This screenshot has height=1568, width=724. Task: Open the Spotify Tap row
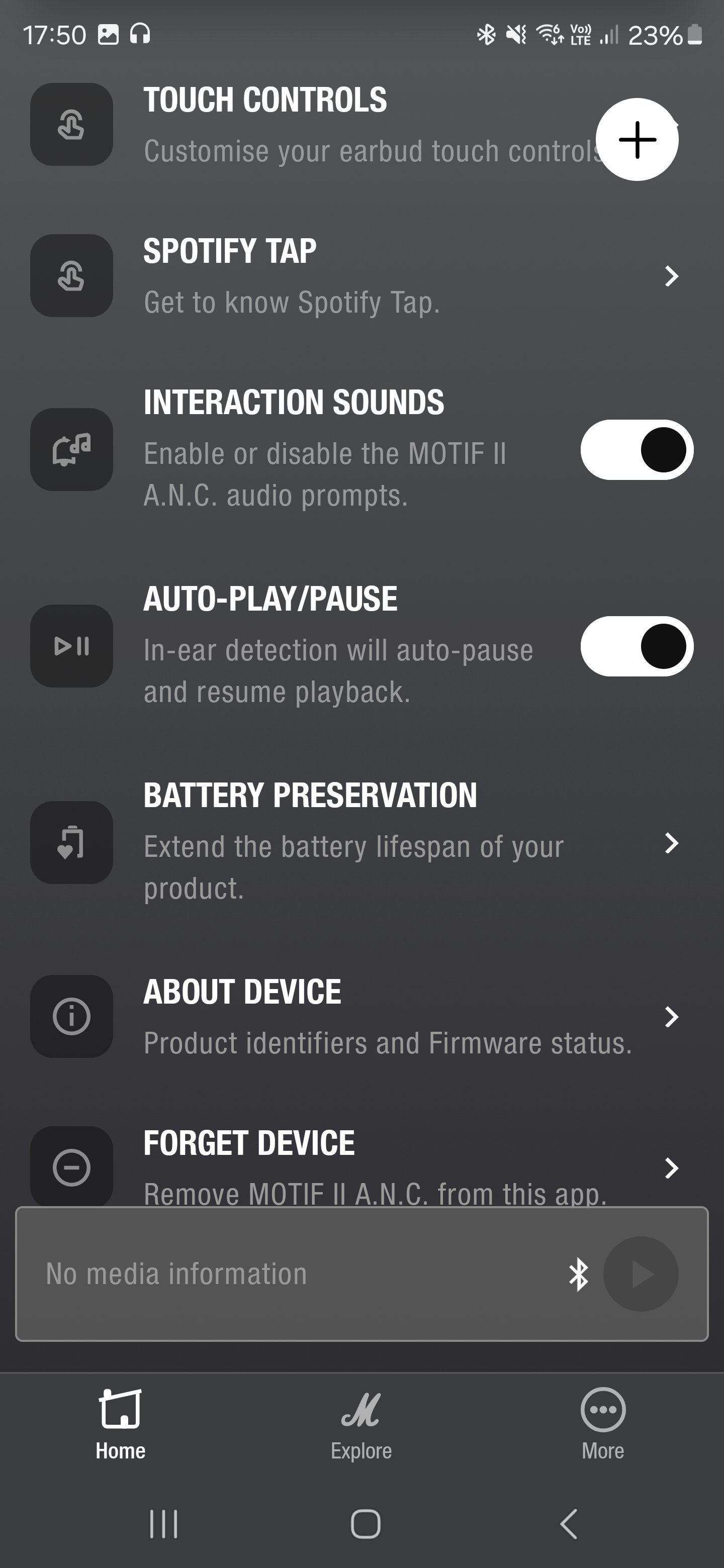[x=361, y=276]
